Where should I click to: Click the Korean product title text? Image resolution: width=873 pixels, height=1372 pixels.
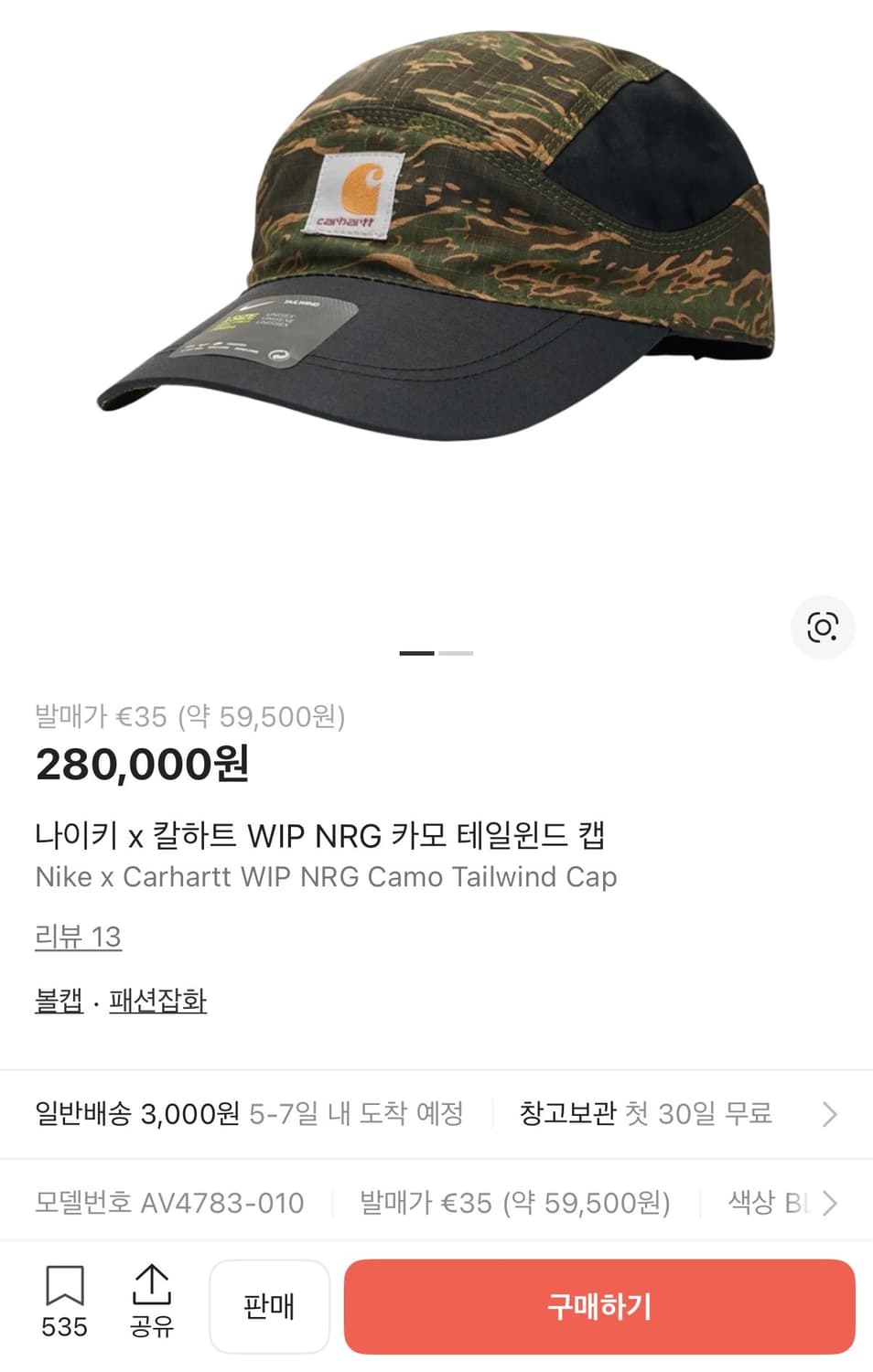[323, 834]
